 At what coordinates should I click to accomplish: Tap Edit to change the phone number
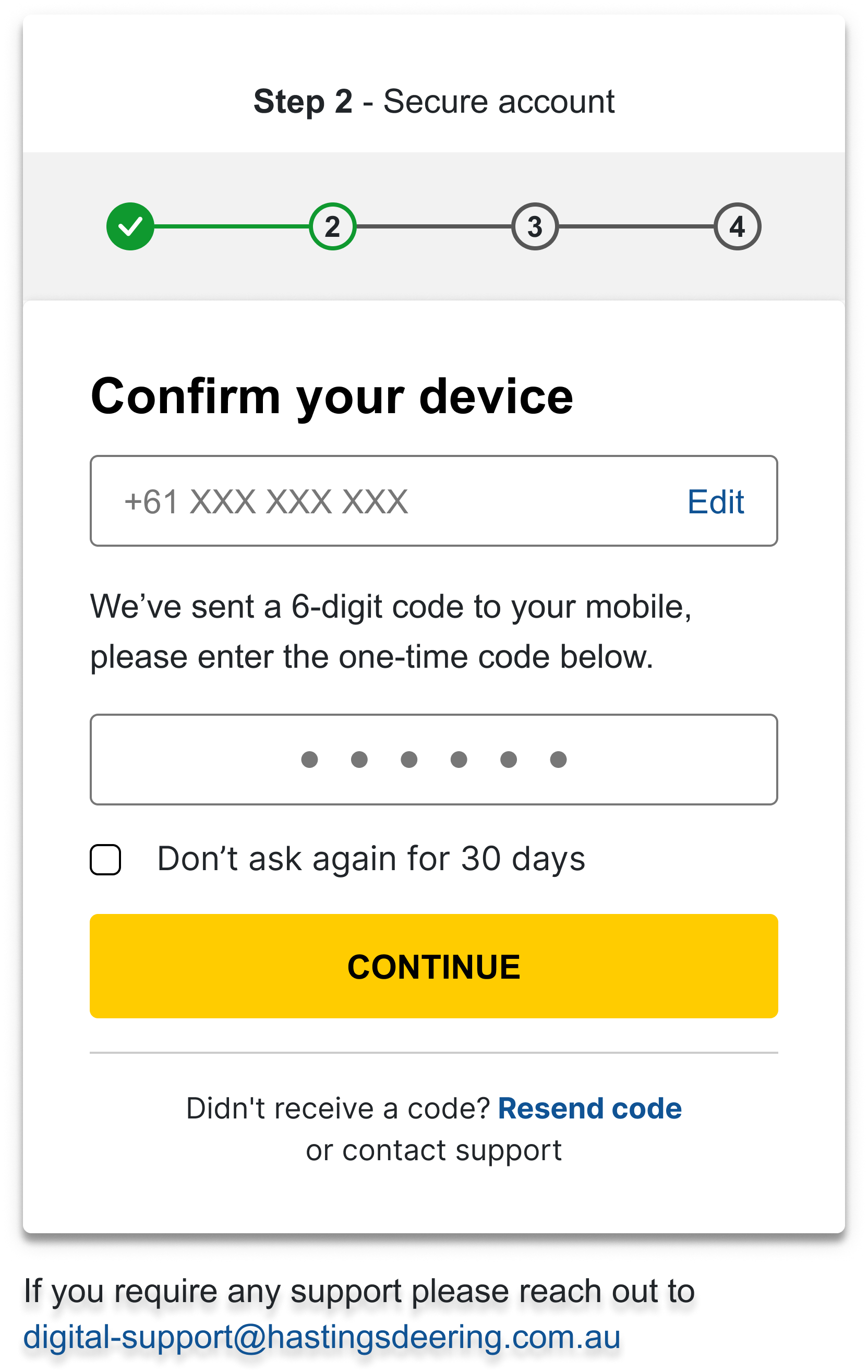tap(715, 502)
